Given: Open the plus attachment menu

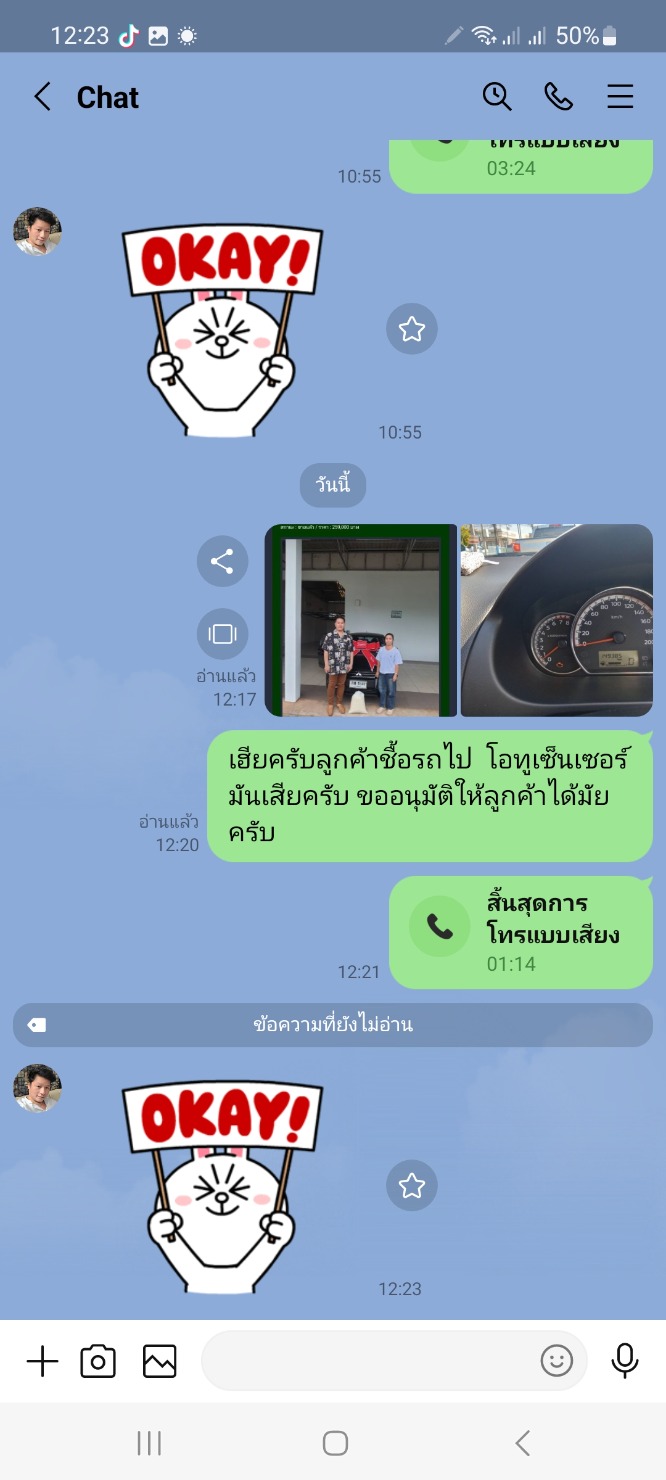Looking at the screenshot, I should 42,1361.
